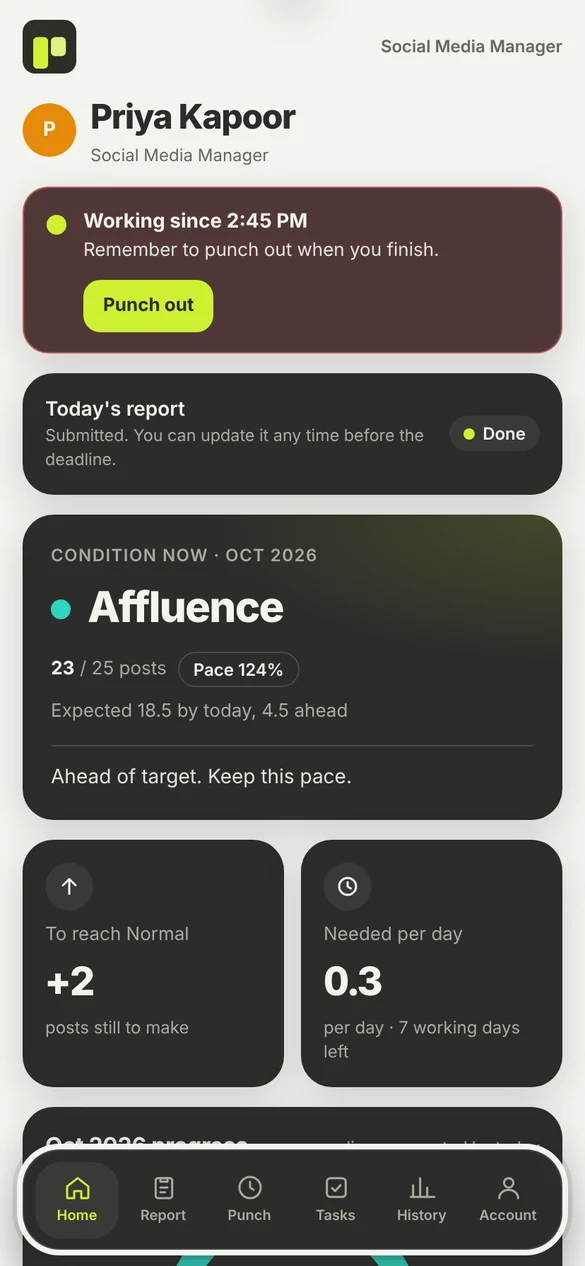This screenshot has height=1266, width=585.
Task: Open the Account tab
Action: (508, 1199)
